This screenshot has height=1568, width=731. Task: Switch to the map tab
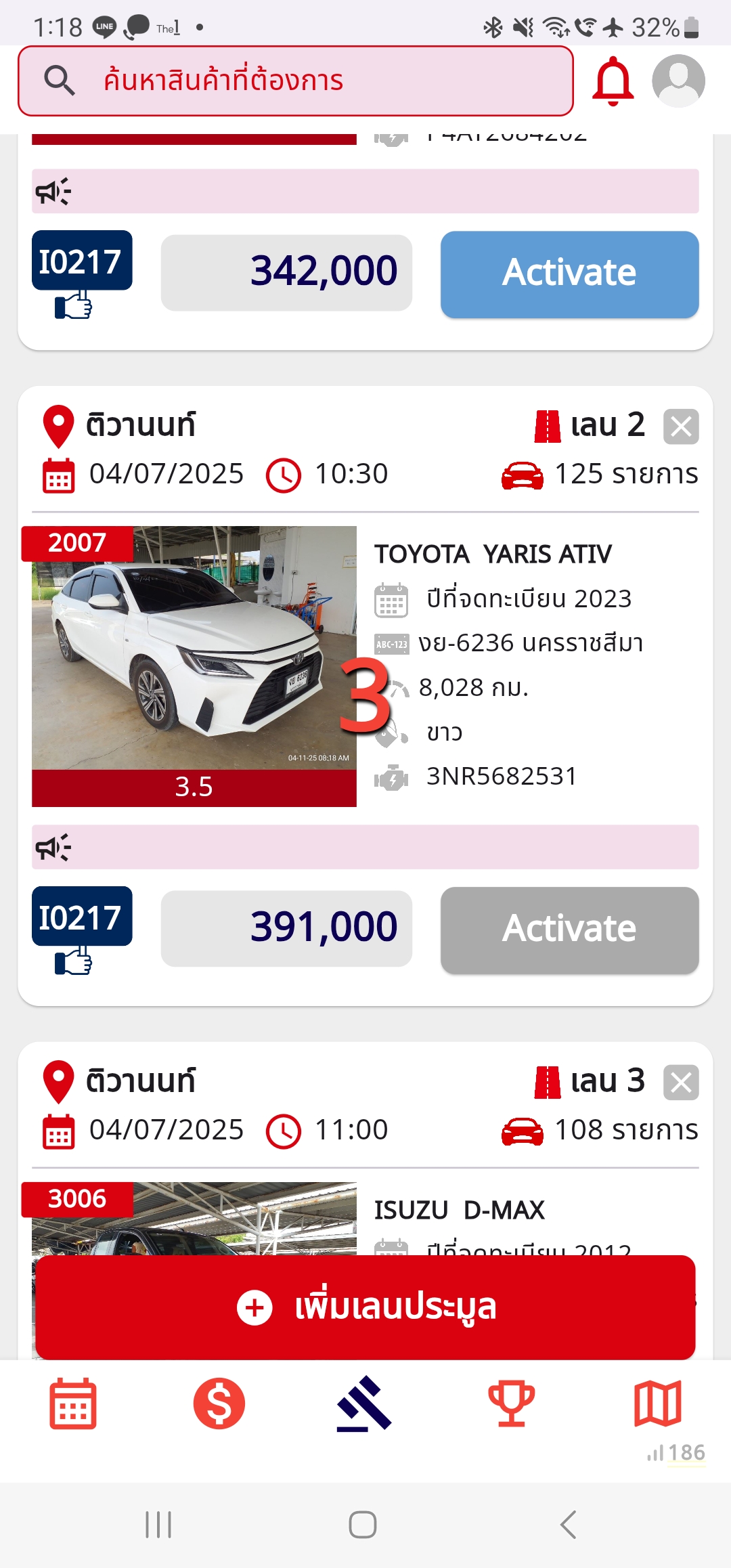point(657,1403)
